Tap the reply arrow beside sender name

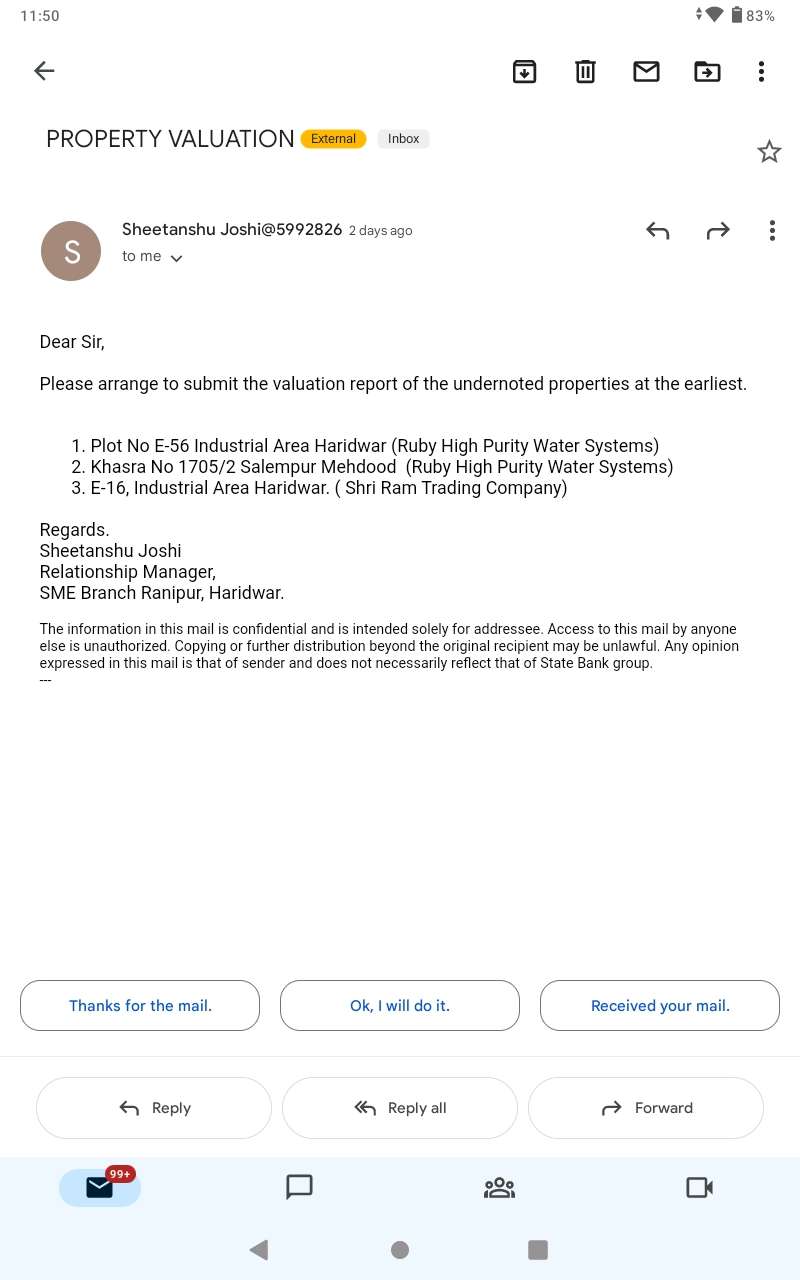[657, 231]
